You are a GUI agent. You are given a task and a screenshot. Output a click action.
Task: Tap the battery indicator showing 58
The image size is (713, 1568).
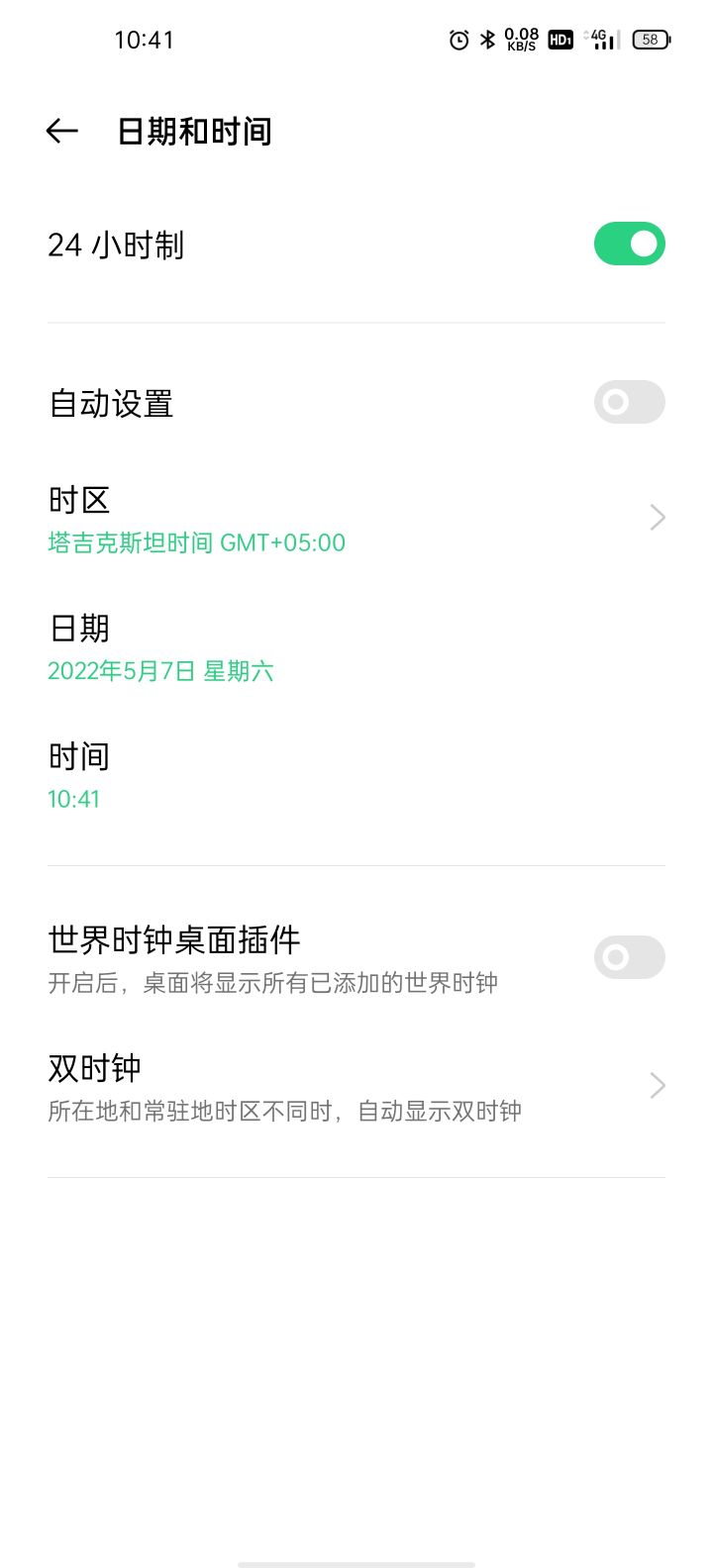point(650,39)
